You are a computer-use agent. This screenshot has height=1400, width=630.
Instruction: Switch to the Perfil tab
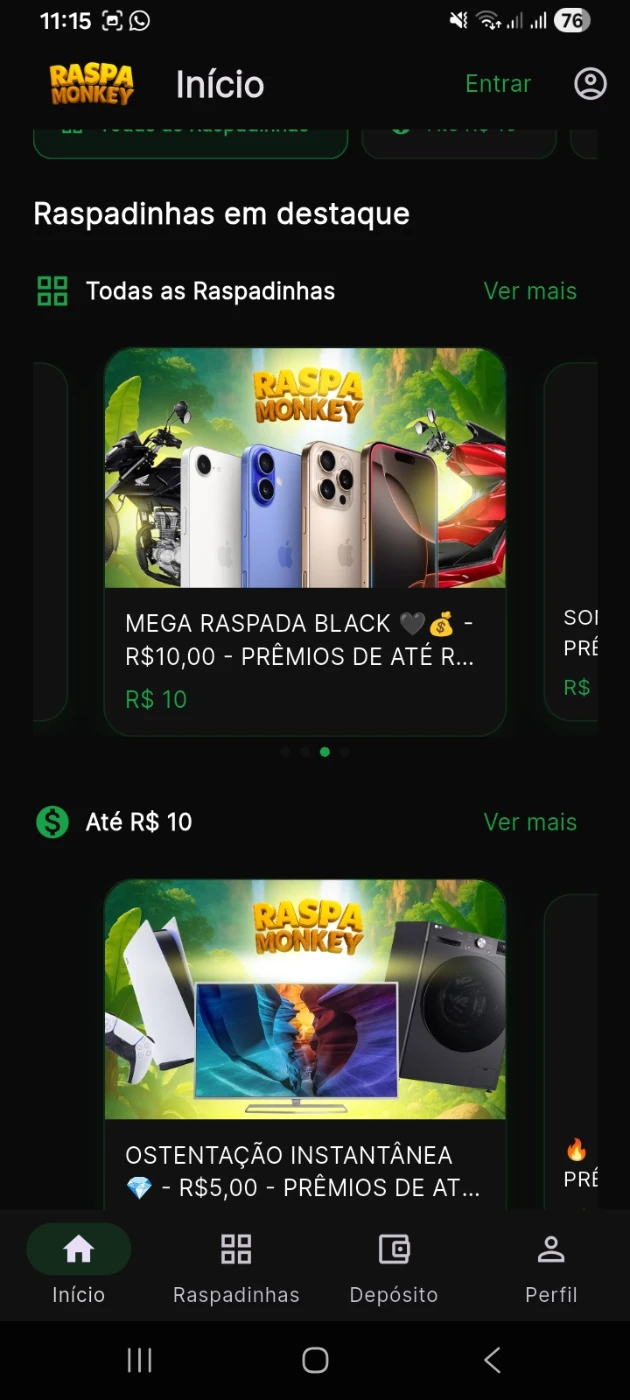click(x=551, y=1266)
